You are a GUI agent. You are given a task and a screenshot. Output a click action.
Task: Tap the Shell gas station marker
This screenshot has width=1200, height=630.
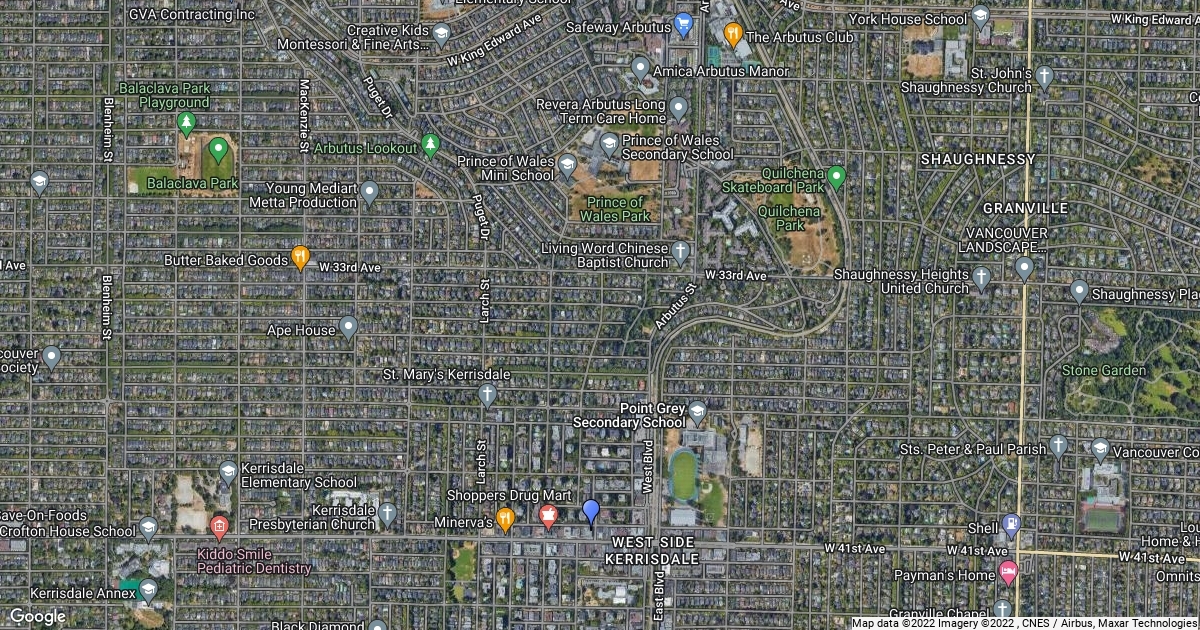[1012, 523]
